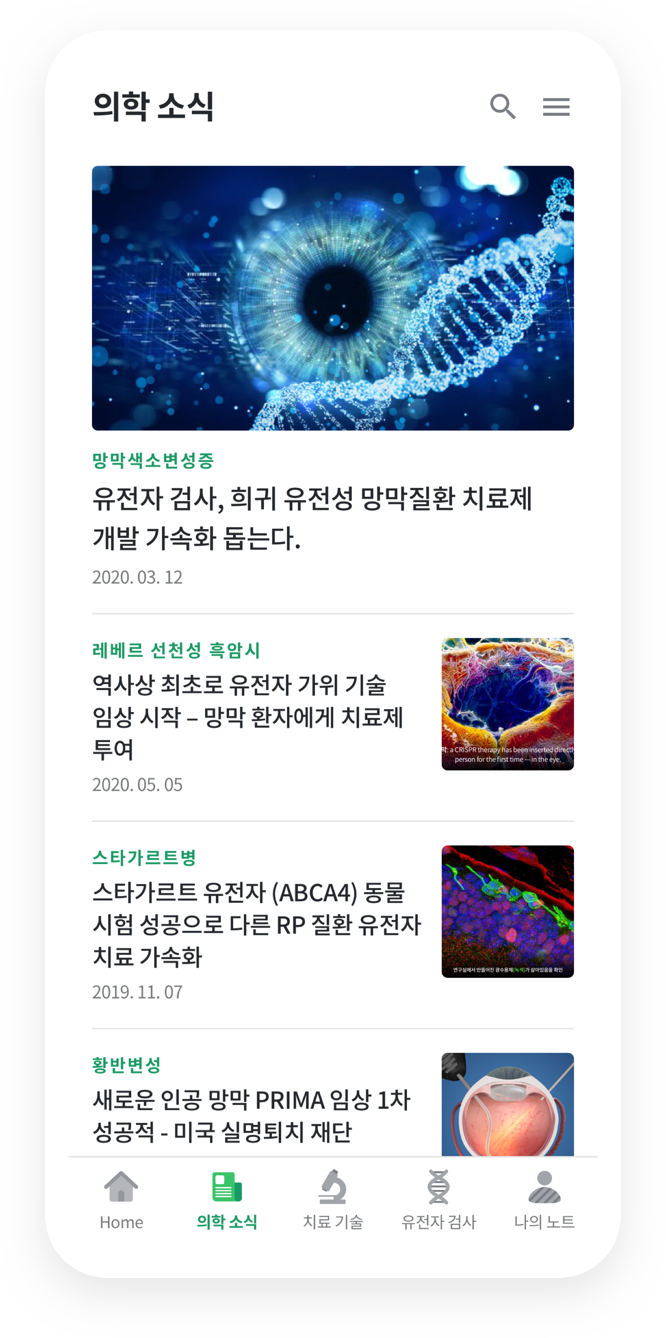Open the gene scissors clinical trial article
The image size is (666, 1338).
click(x=248, y=716)
